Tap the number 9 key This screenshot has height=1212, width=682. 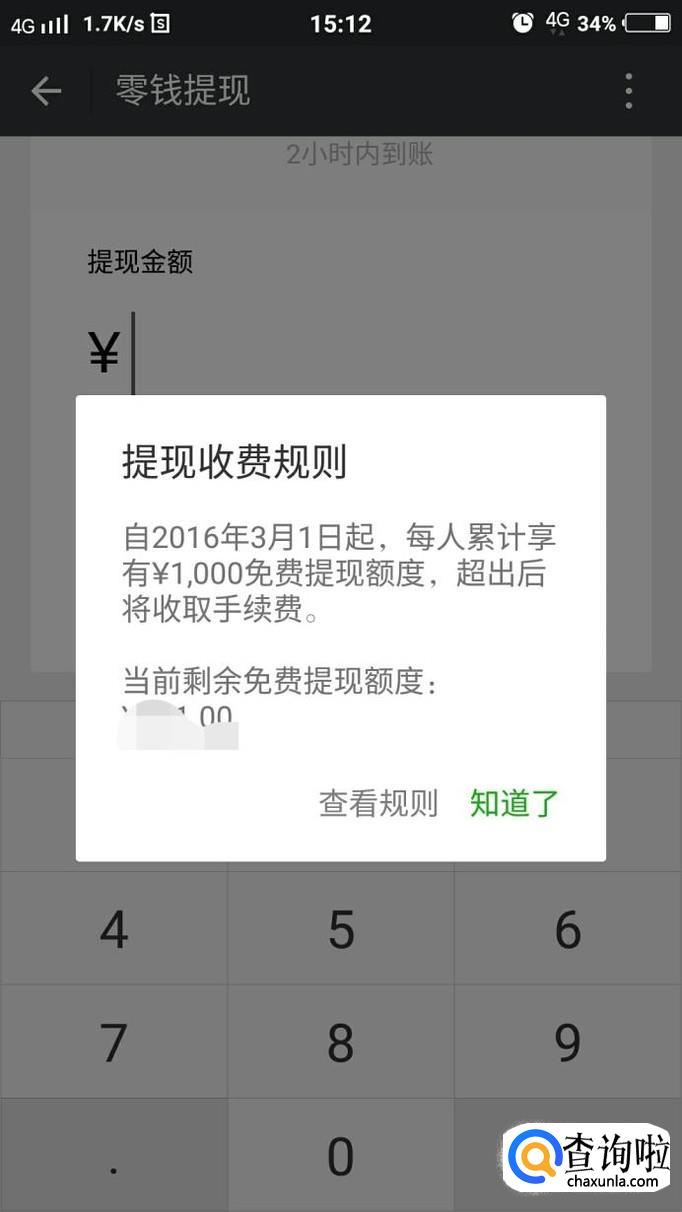pyautogui.click(x=567, y=1043)
